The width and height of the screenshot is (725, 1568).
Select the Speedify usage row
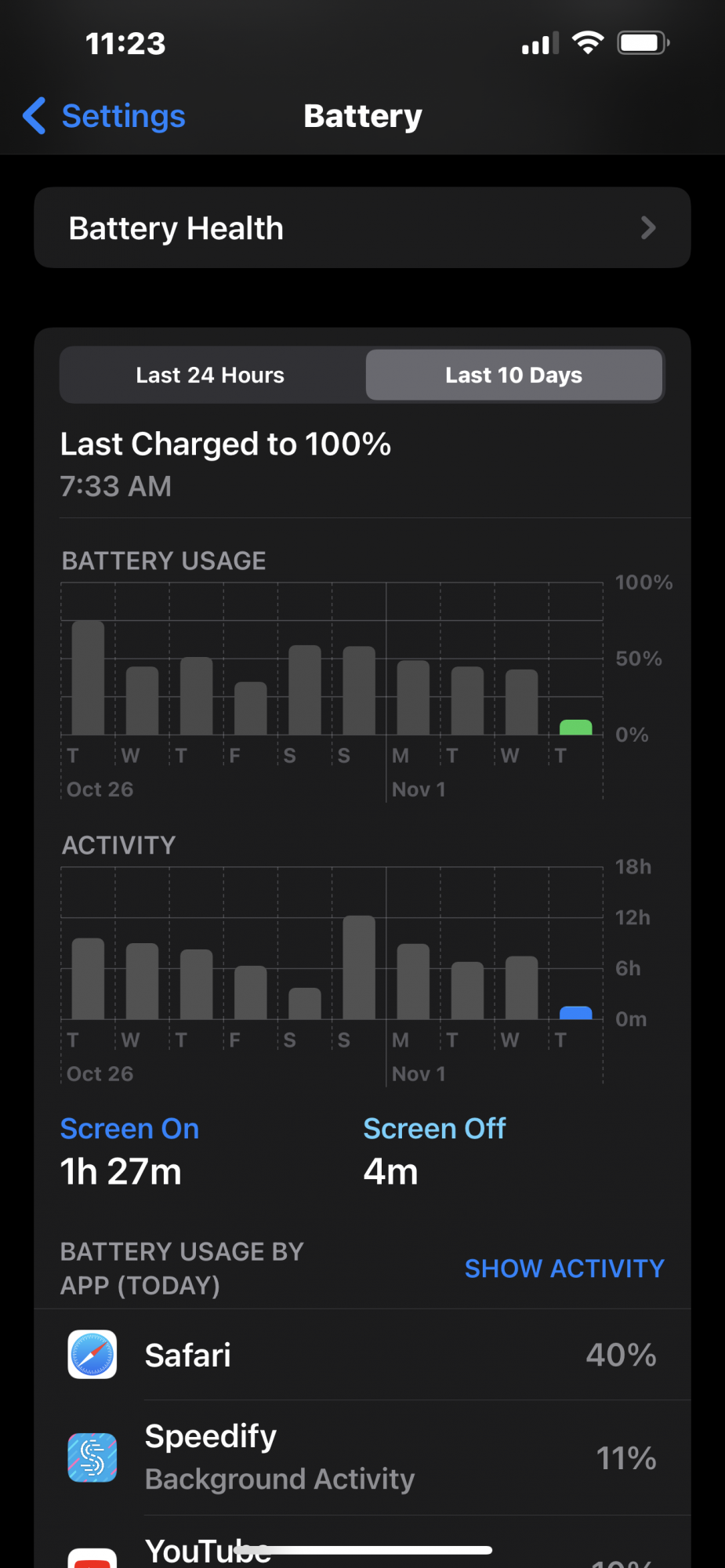click(x=362, y=1457)
